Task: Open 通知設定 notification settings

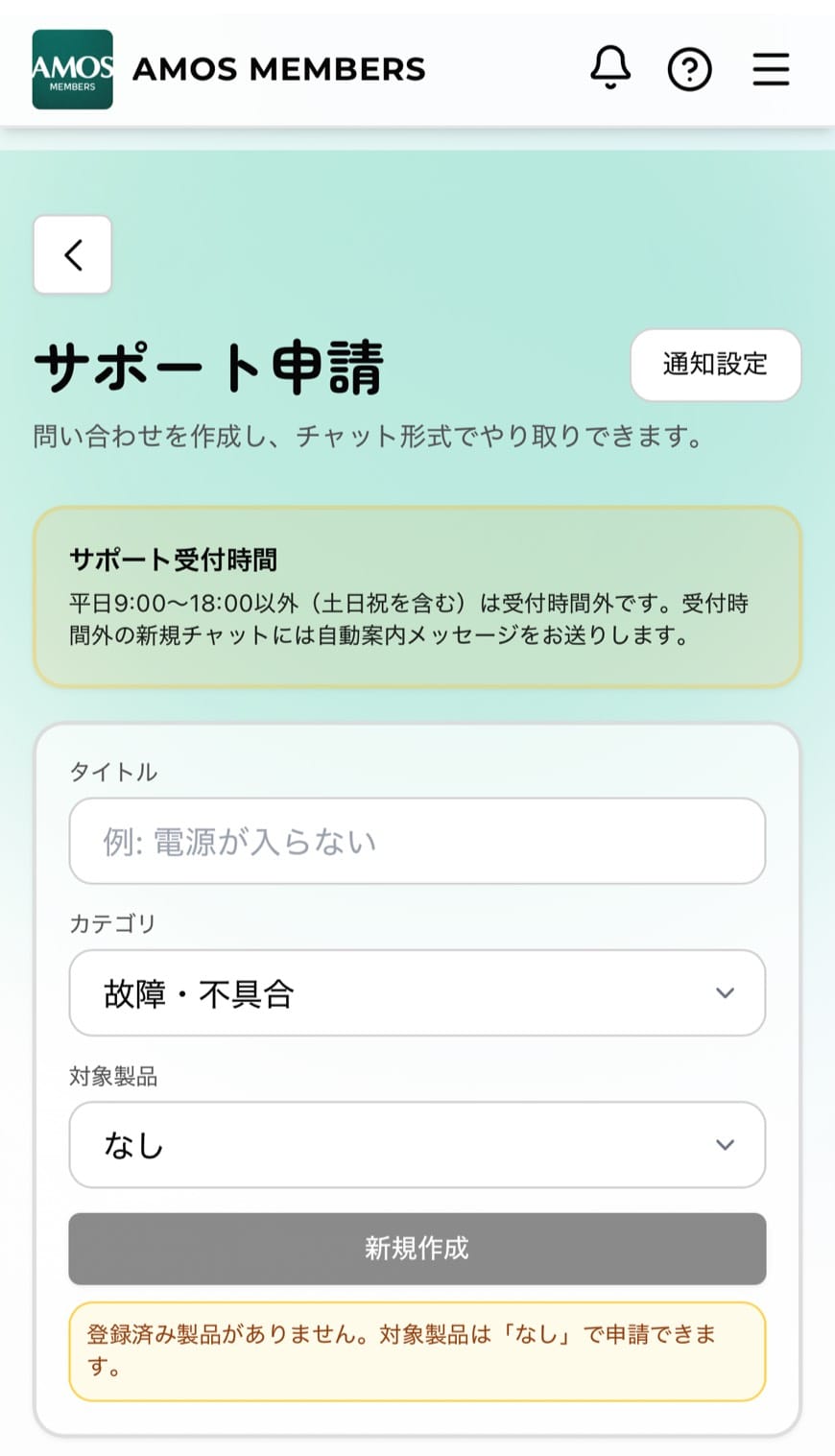Action: (x=715, y=365)
